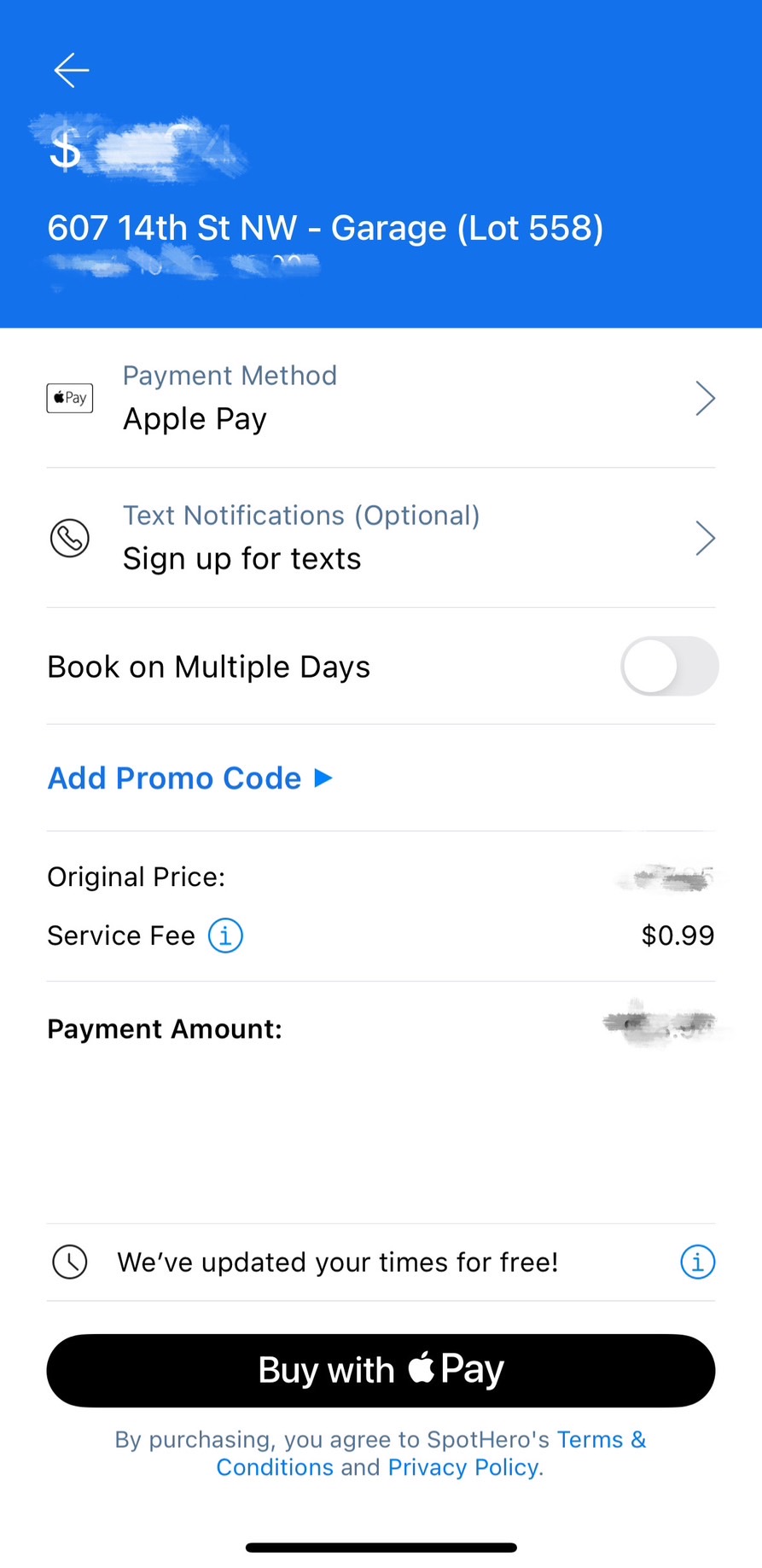Enable Book on Multiple Days
The height and width of the screenshot is (1568, 762).
668,667
